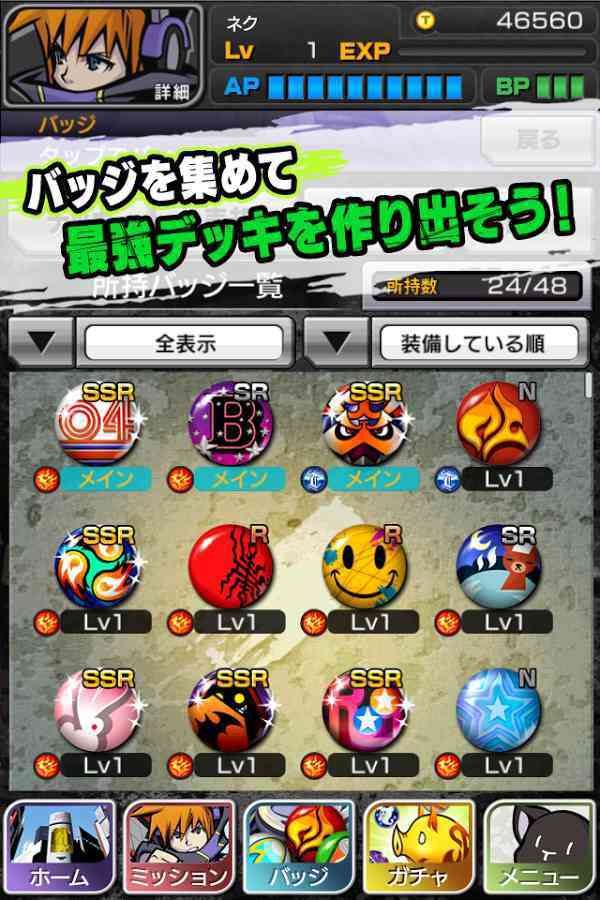600x900 pixels.
Task: Select the SR purple B badge
Action: click(227, 424)
